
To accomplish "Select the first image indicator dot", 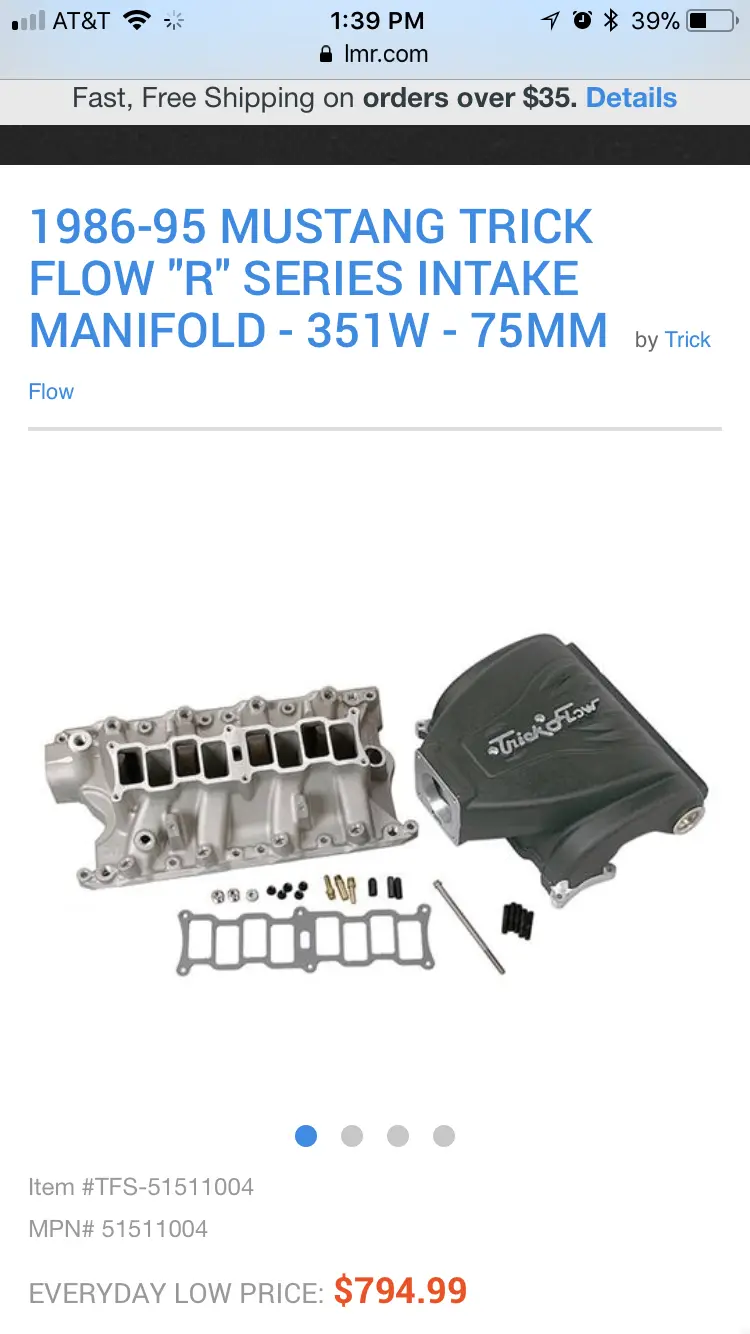I will point(306,1136).
